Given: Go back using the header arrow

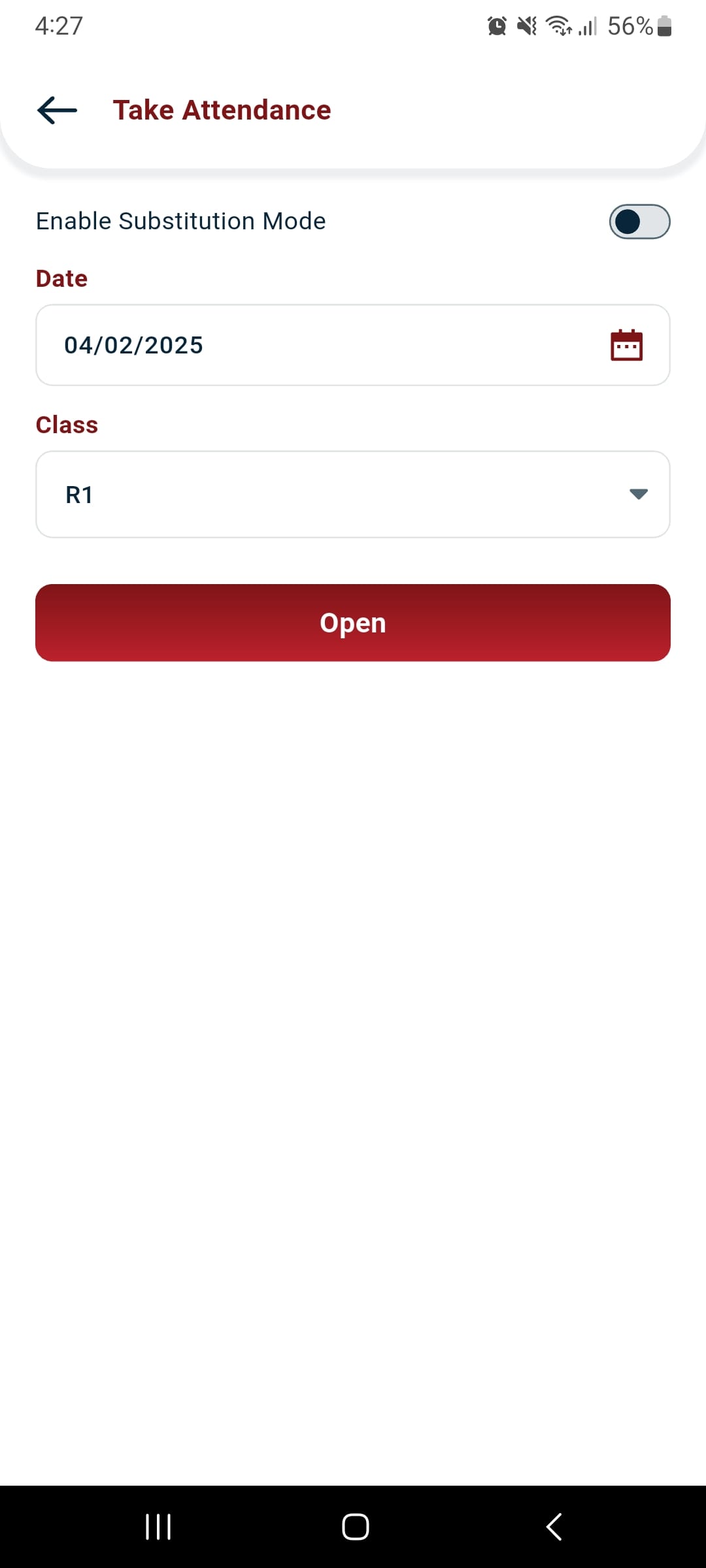Looking at the screenshot, I should click(x=58, y=110).
